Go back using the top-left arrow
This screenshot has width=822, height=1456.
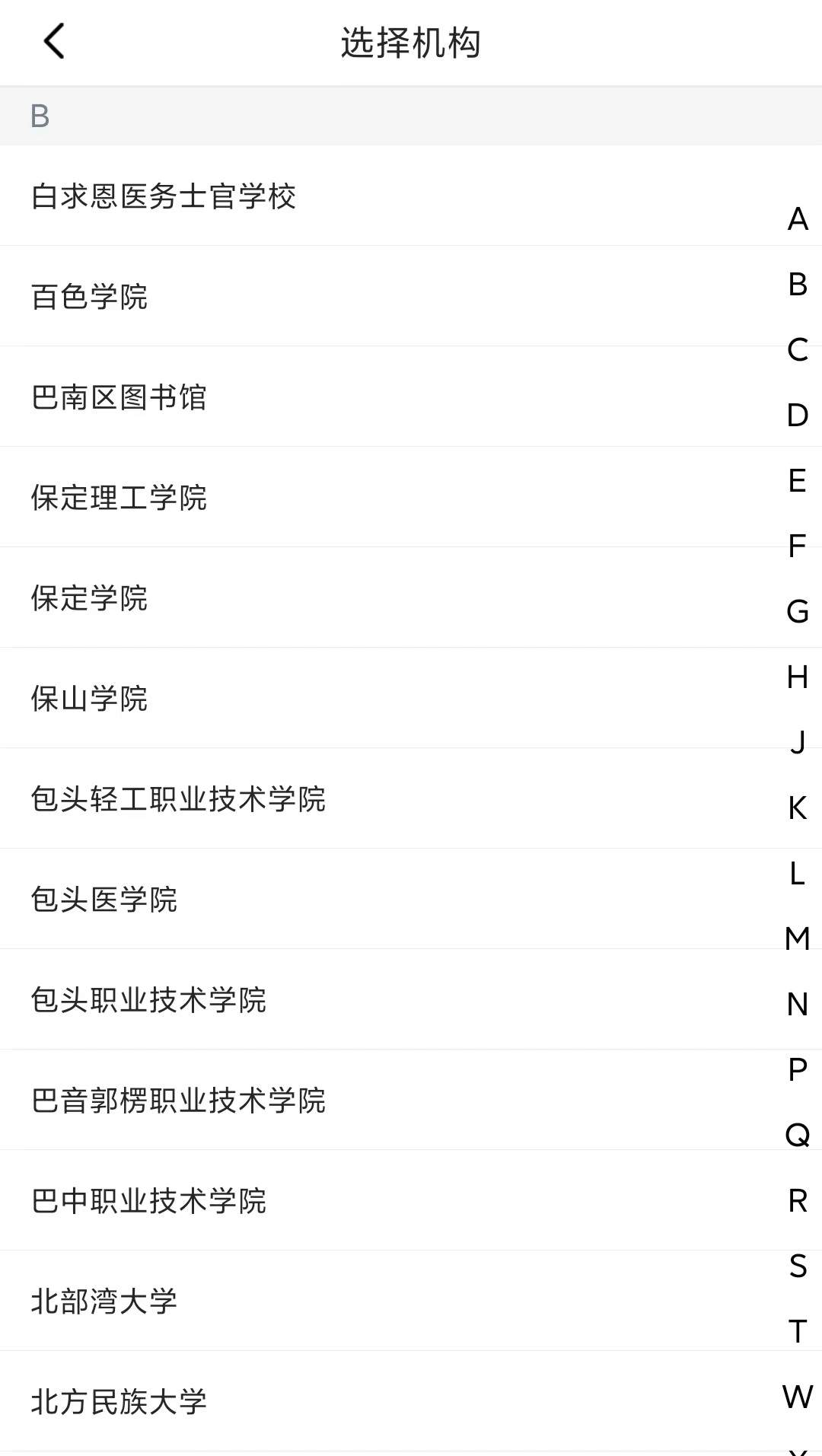click(x=54, y=42)
